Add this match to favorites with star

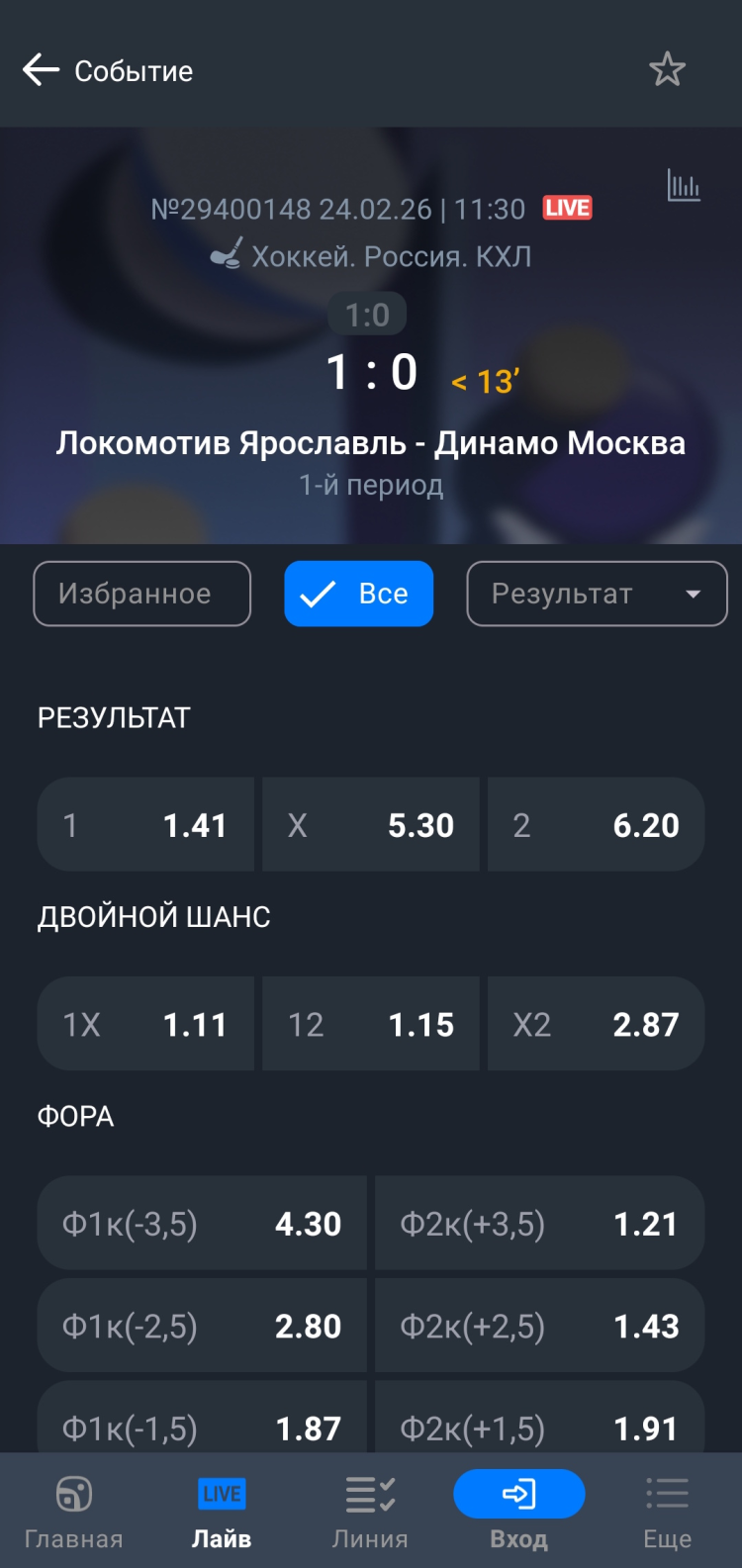667,70
